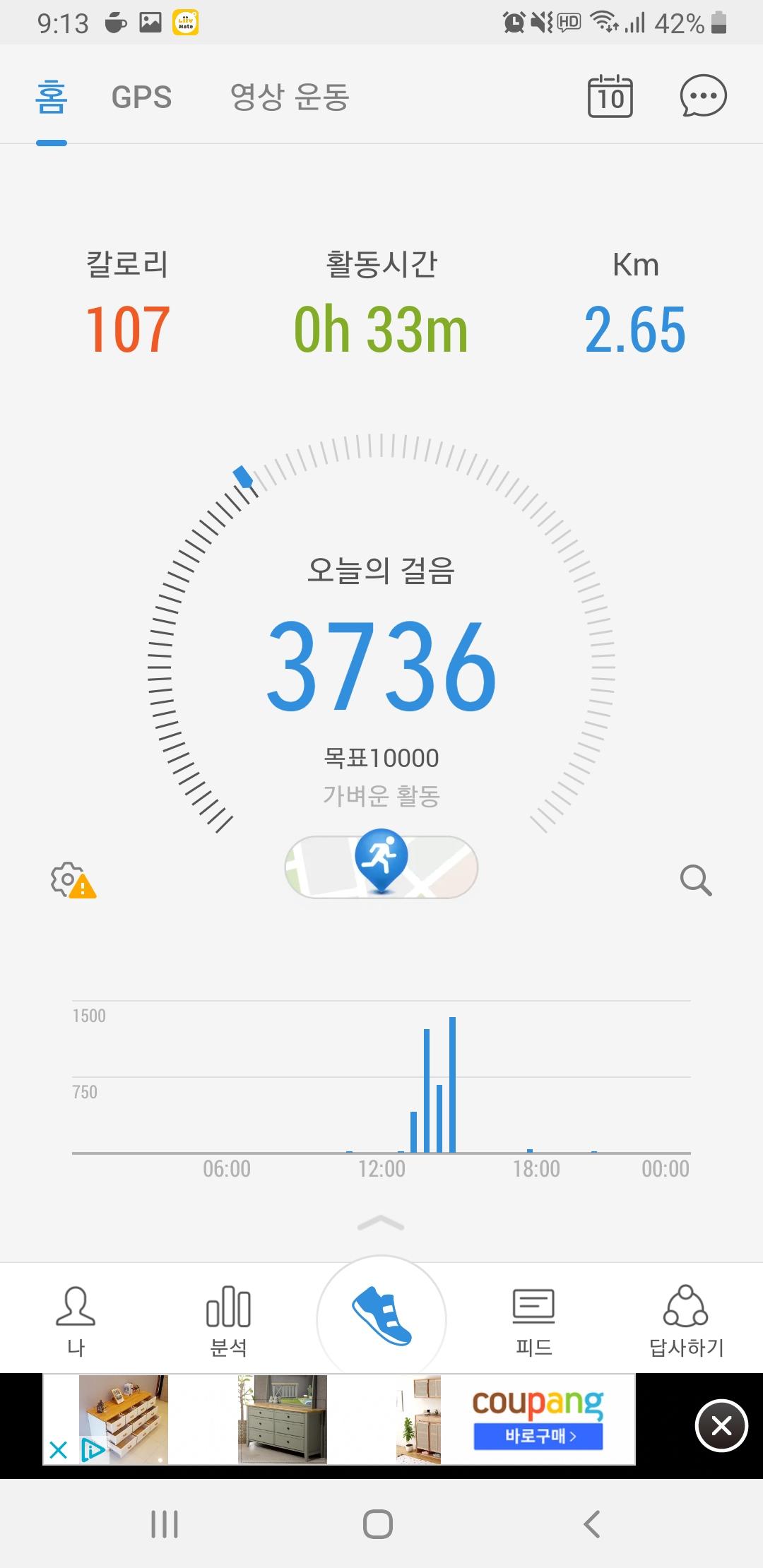The height and width of the screenshot is (1568, 763).
Task: Start GPS running map button
Action: pyautogui.click(x=381, y=867)
